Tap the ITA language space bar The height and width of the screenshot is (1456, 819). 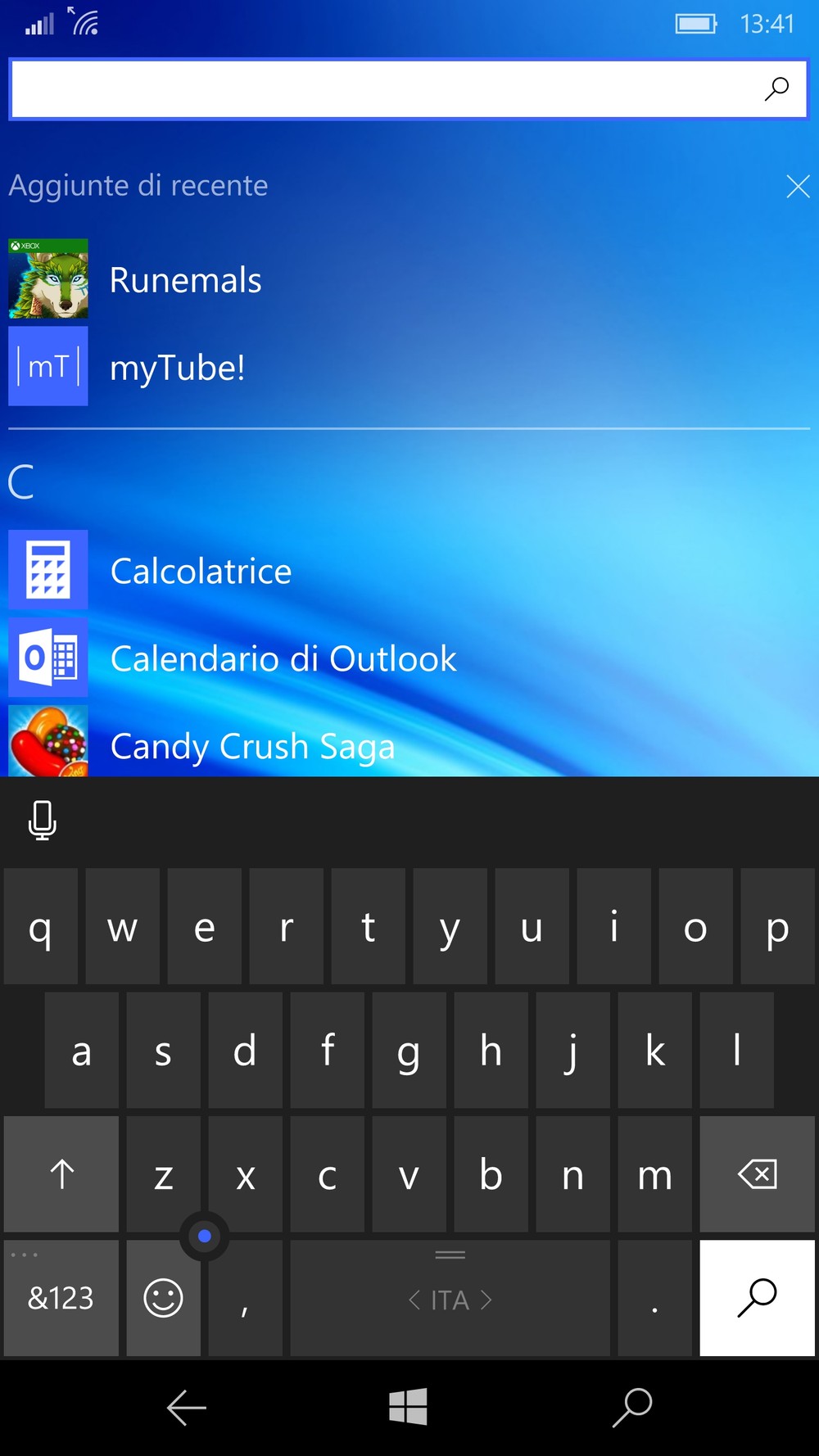pos(450,1299)
